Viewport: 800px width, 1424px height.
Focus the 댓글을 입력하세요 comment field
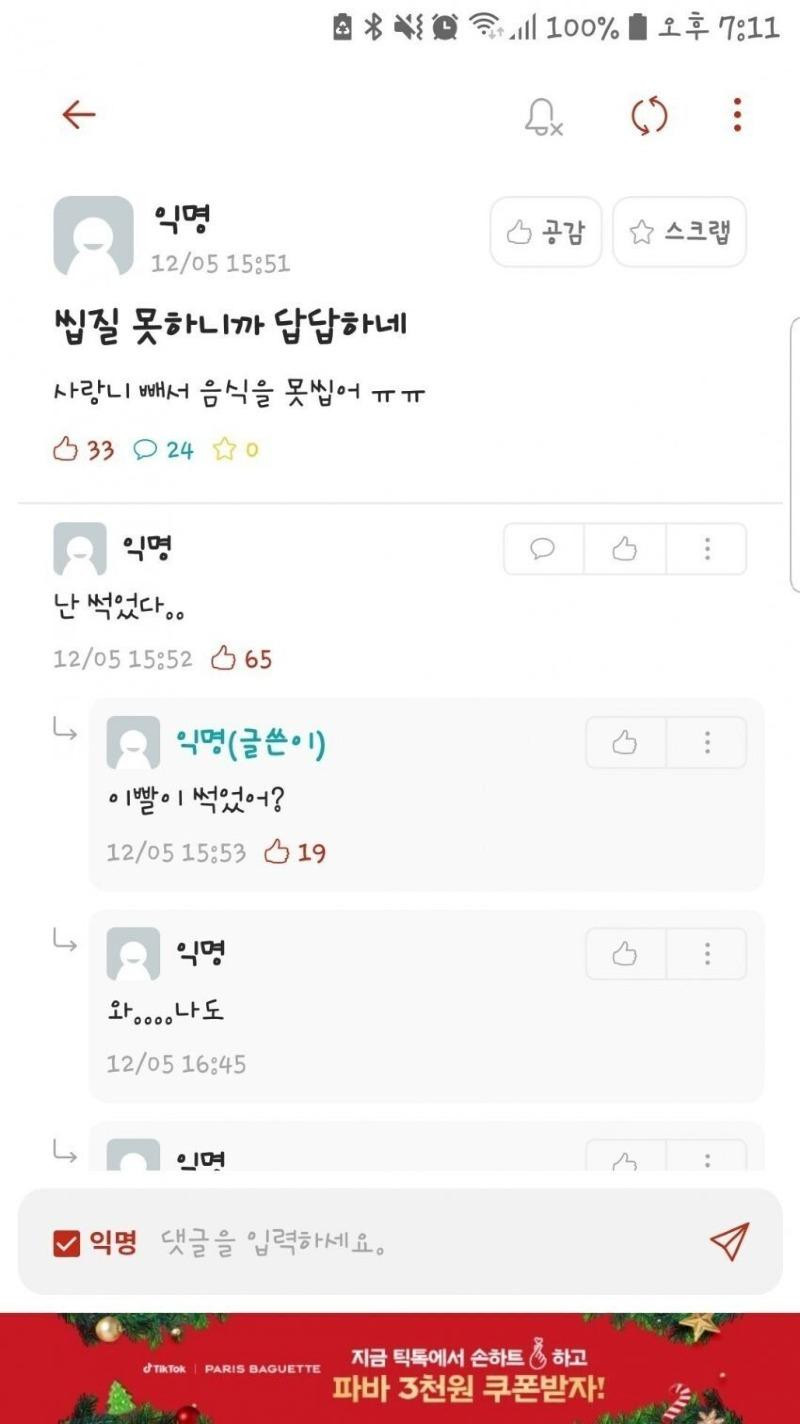pos(400,1243)
